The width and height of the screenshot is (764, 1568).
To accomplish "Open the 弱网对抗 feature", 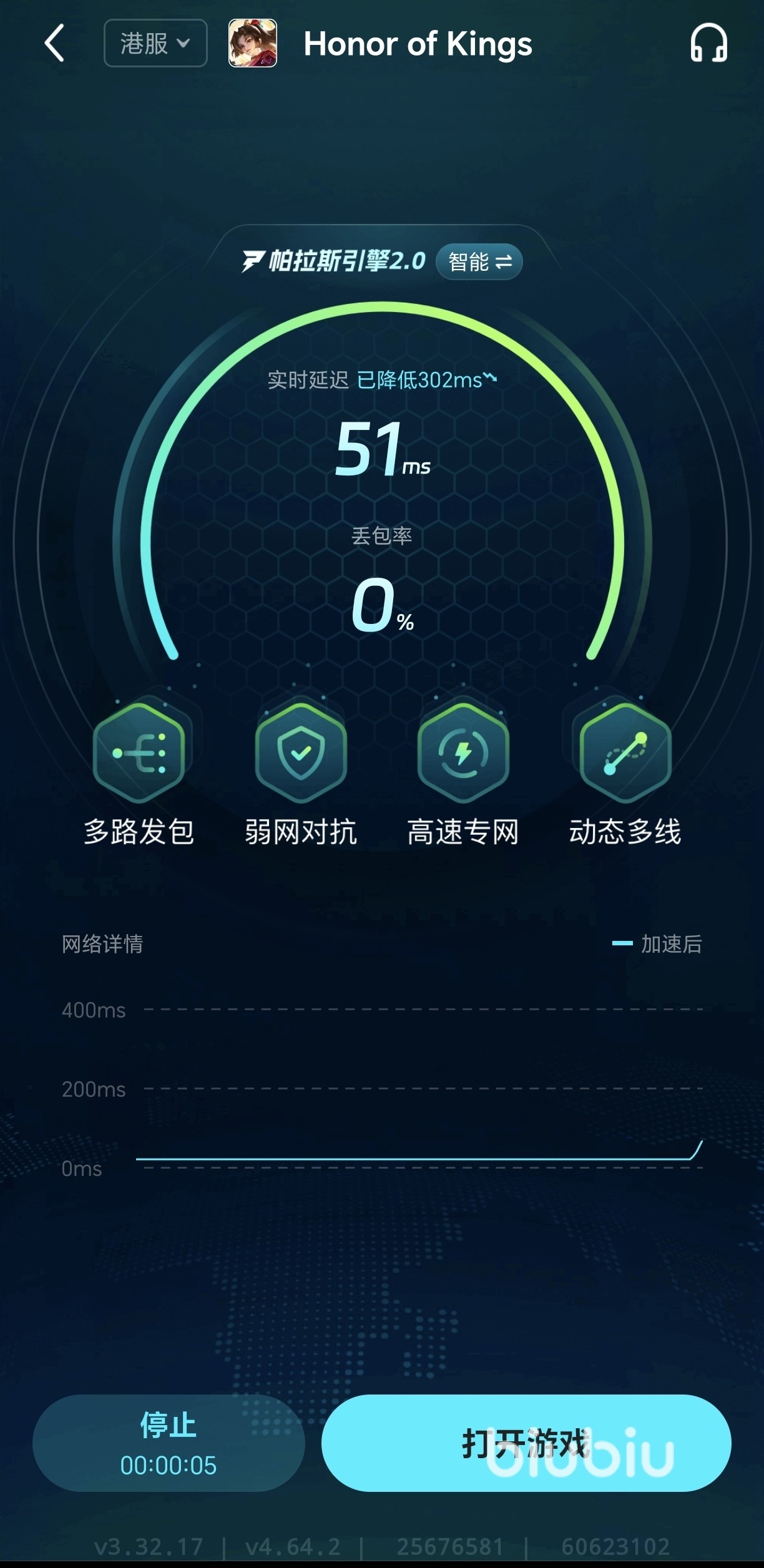I will (x=301, y=752).
